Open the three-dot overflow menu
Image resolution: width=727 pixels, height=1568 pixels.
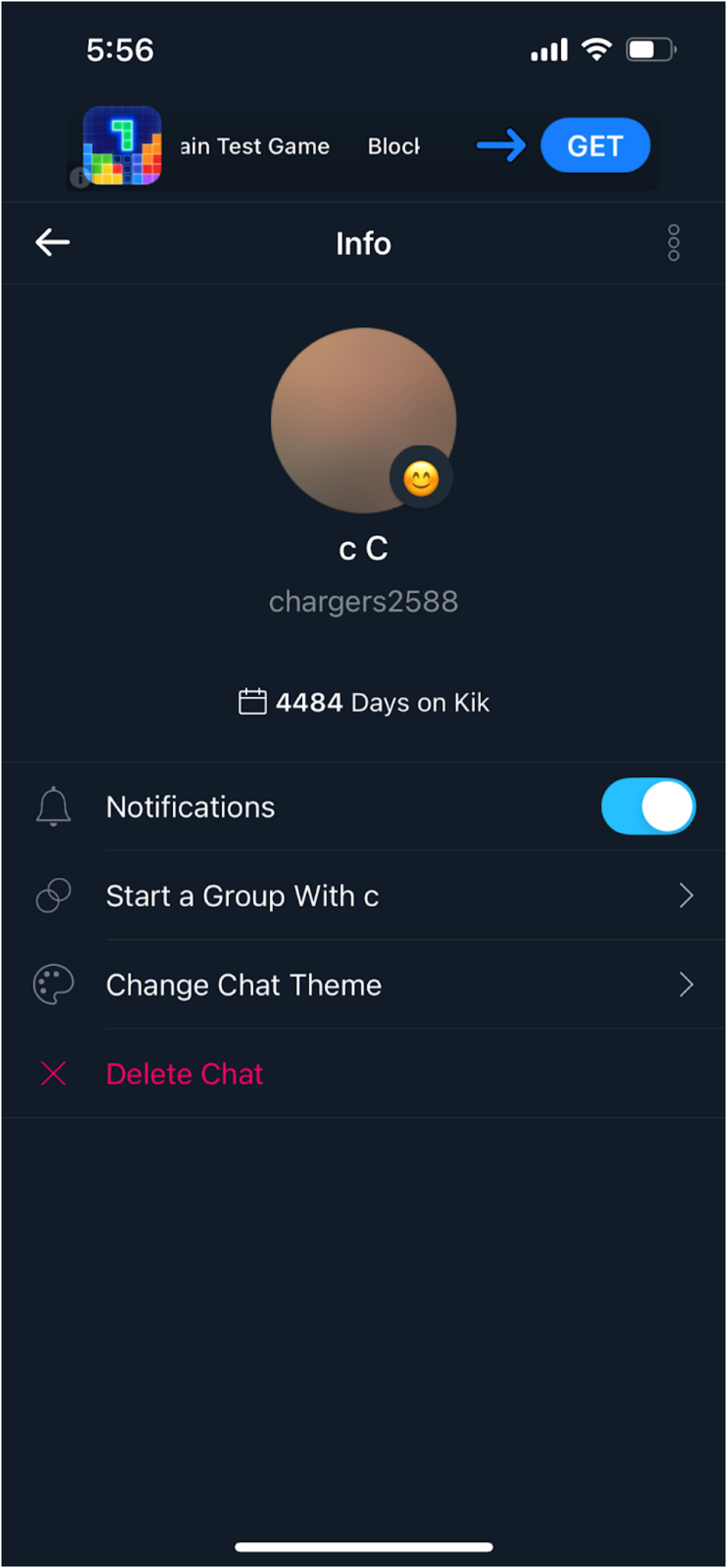pos(673,243)
